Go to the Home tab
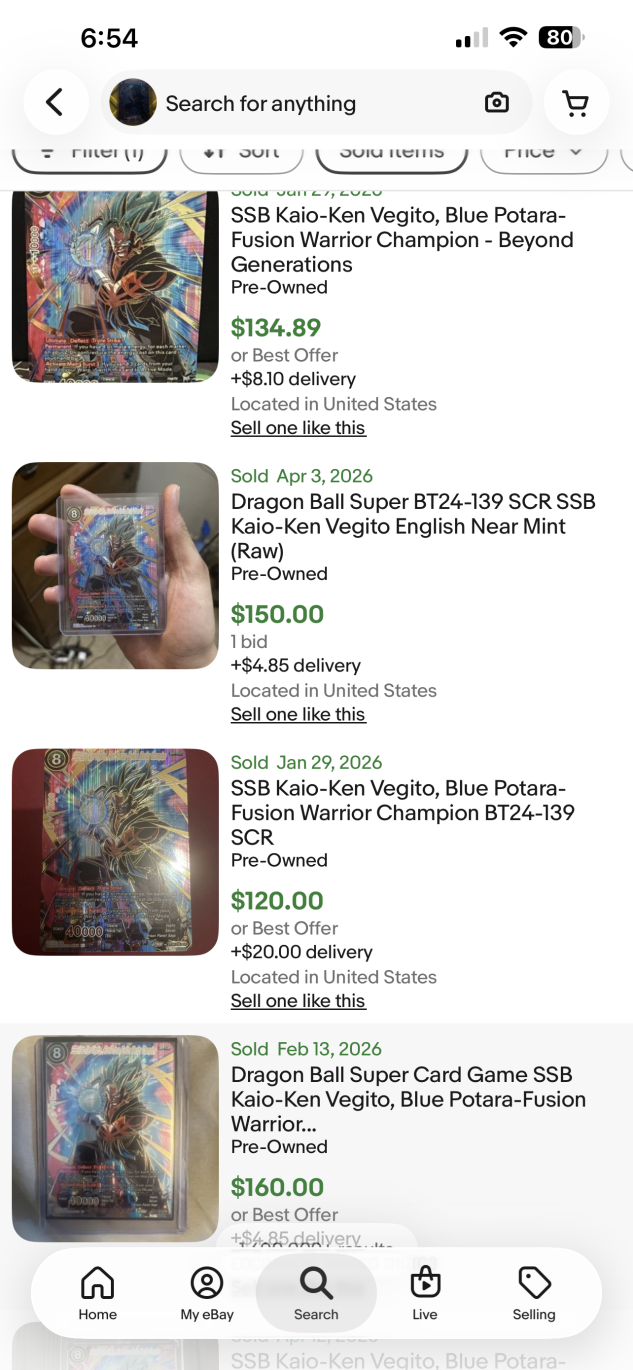 coord(98,1294)
